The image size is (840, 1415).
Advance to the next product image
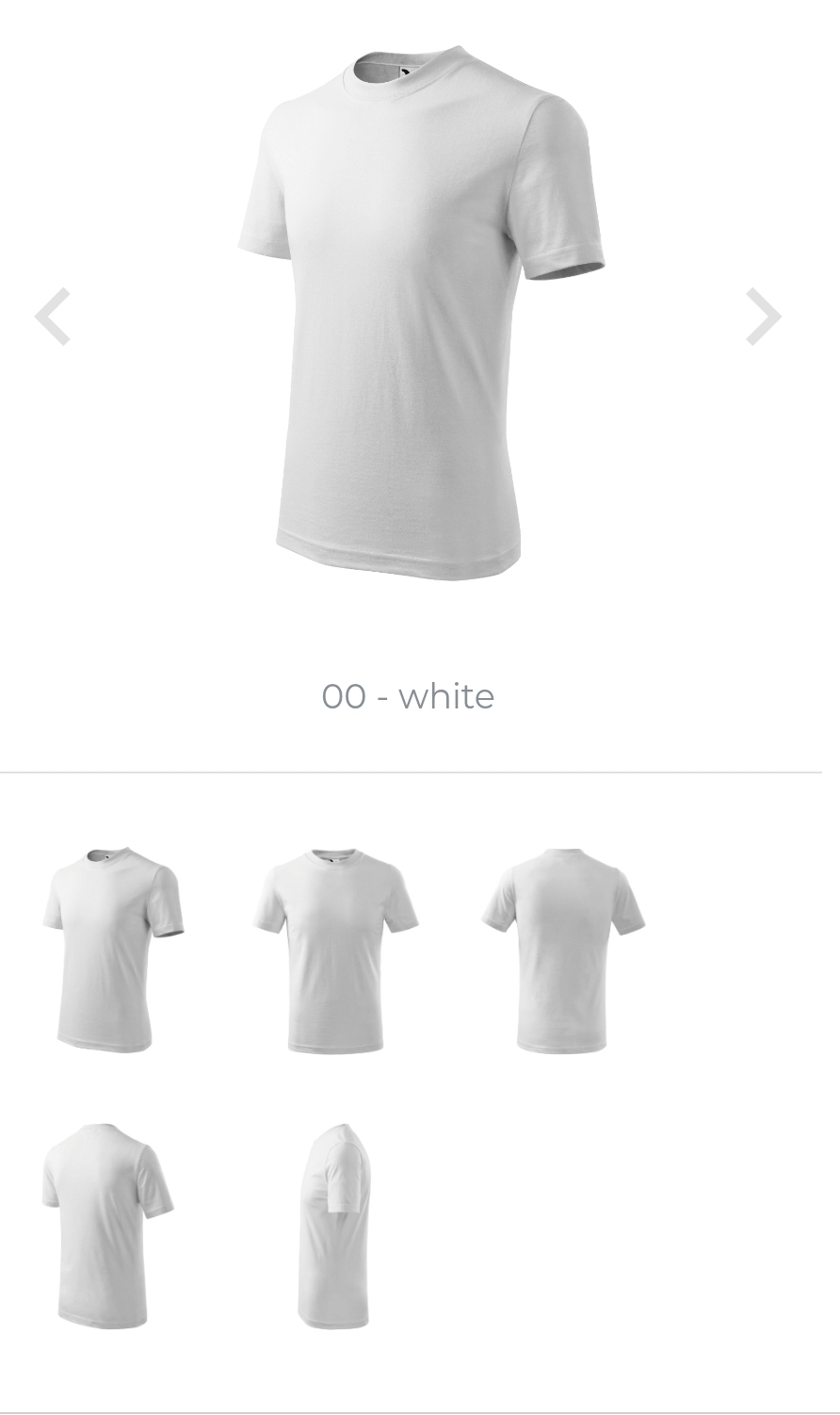click(x=763, y=317)
